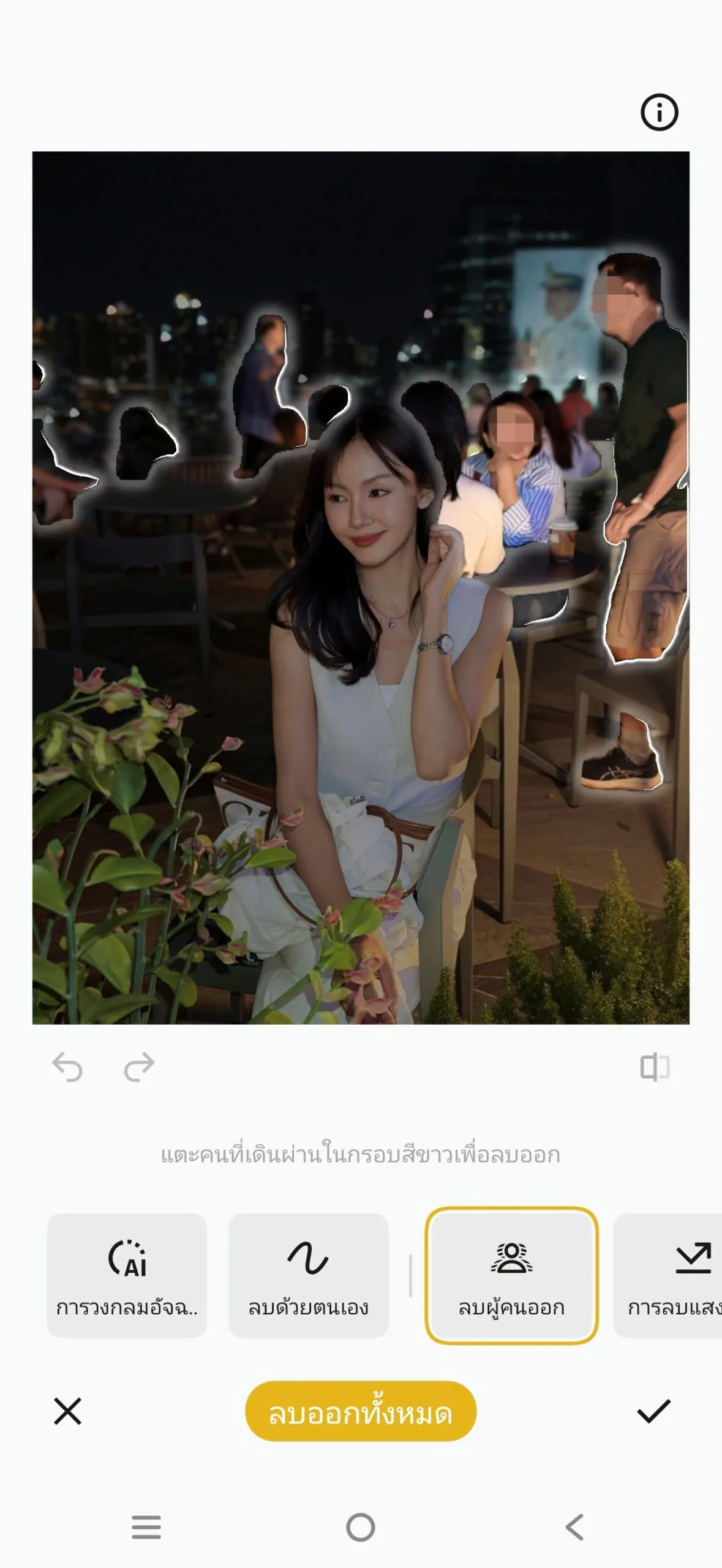The height and width of the screenshot is (1568, 722).
Task: Cancel editing with the X icon
Action: point(67,1411)
